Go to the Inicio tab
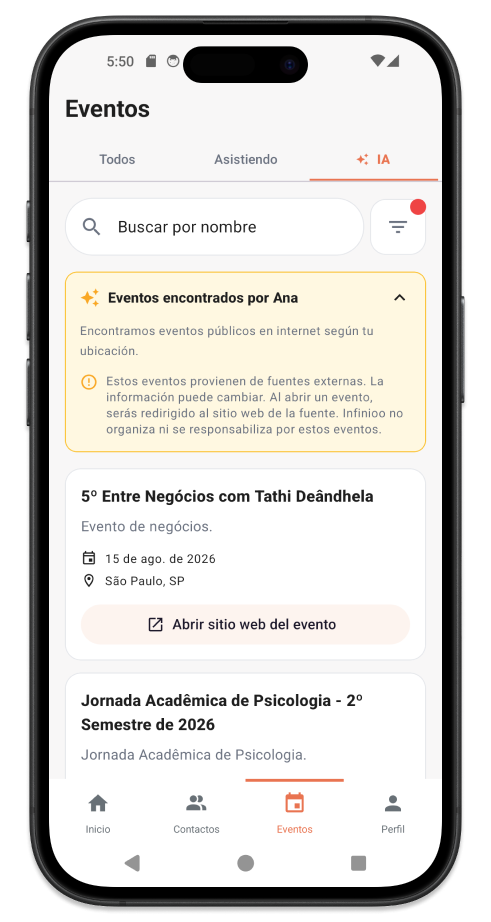The height and width of the screenshot is (922, 491). point(98,813)
